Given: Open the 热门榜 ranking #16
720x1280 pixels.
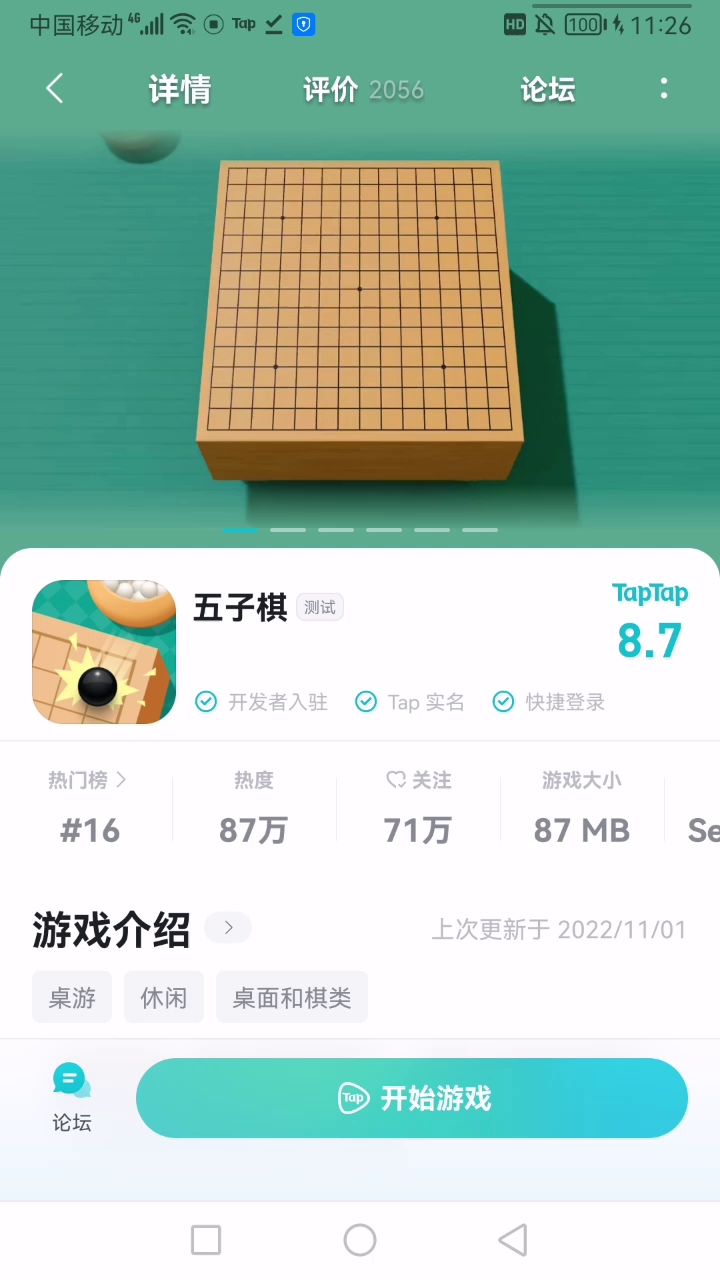Looking at the screenshot, I should coord(89,808).
